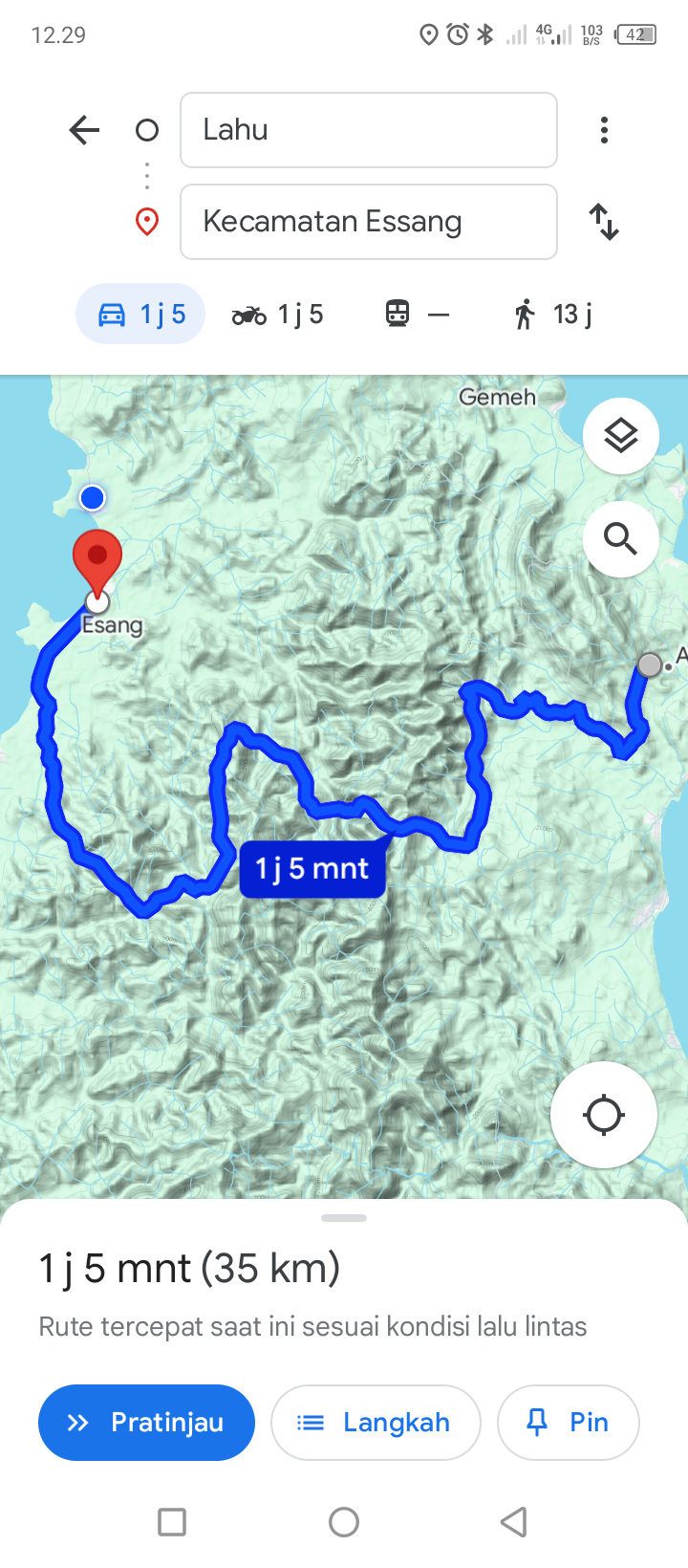Viewport: 688px width, 1568px height.
Task: Tap the Pratinjau preview button
Action: [146, 1423]
